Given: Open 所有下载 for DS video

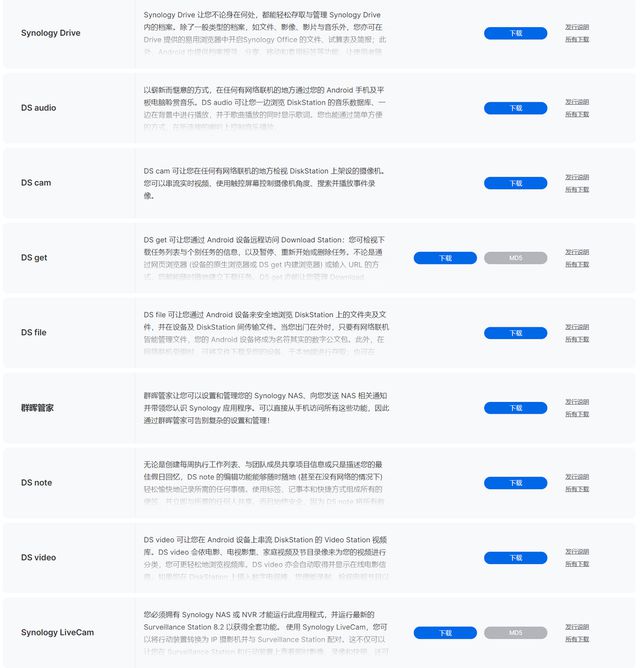Looking at the screenshot, I should coord(577,565).
